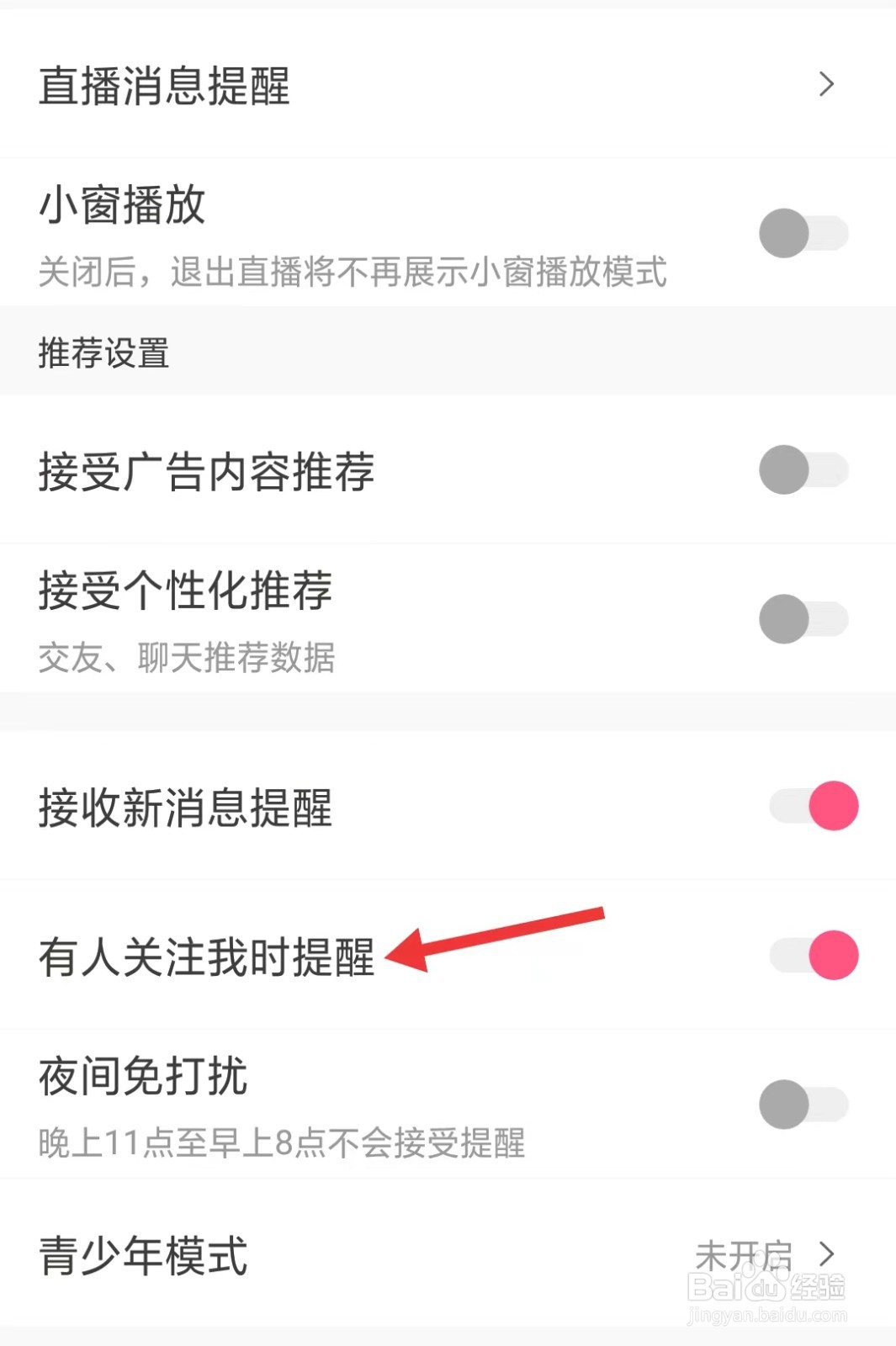The height and width of the screenshot is (1346, 896).
Task: Click the red arrow annotation
Action: click(x=496, y=934)
